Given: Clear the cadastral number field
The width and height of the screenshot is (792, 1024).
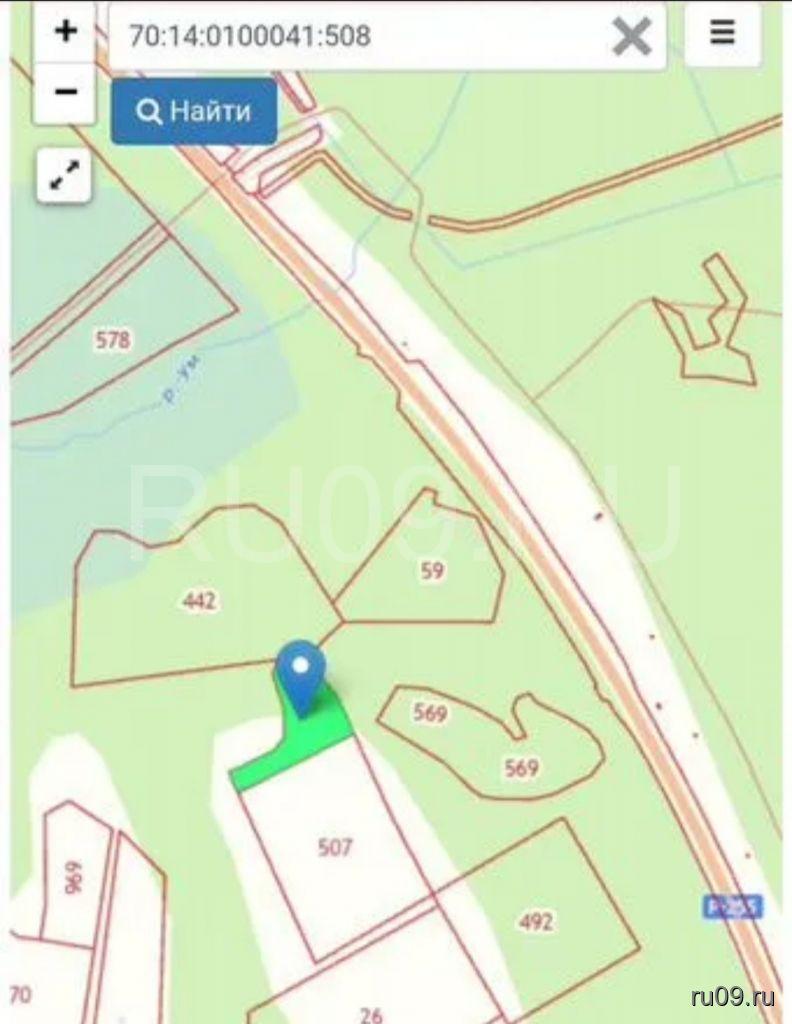Looking at the screenshot, I should tap(632, 37).
